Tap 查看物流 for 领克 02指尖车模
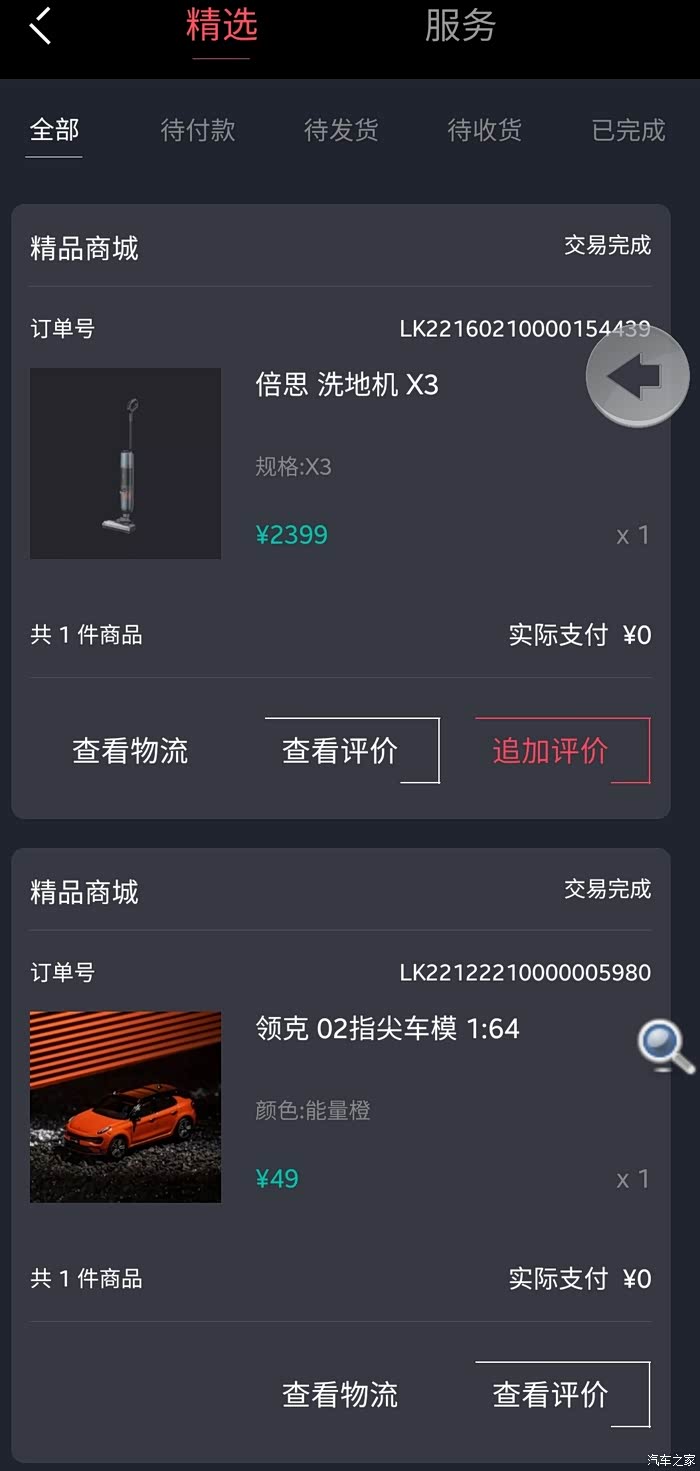Screen dimensions: 700x1471 pos(340,1395)
